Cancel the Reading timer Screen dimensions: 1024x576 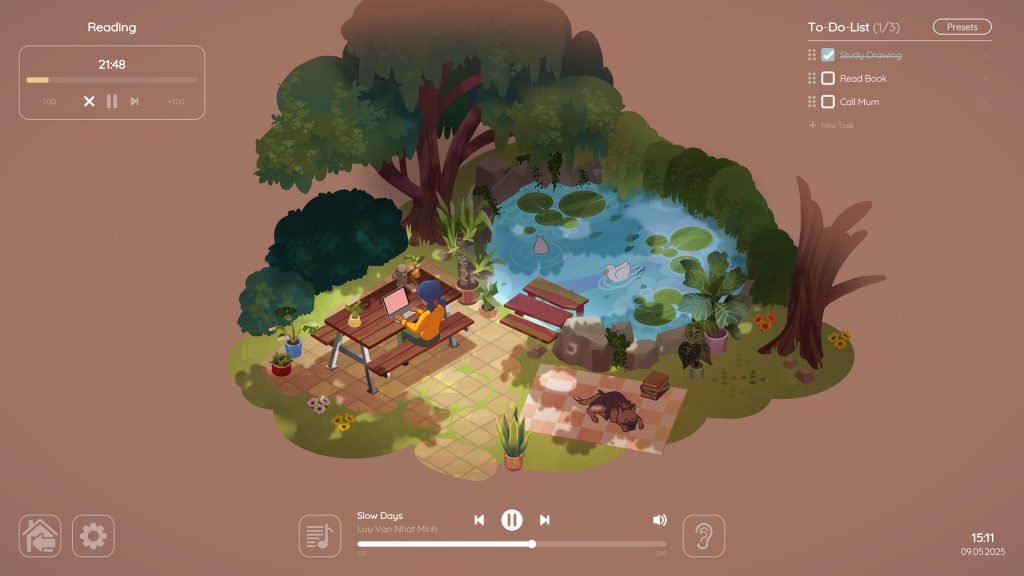pyautogui.click(x=89, y=101)
